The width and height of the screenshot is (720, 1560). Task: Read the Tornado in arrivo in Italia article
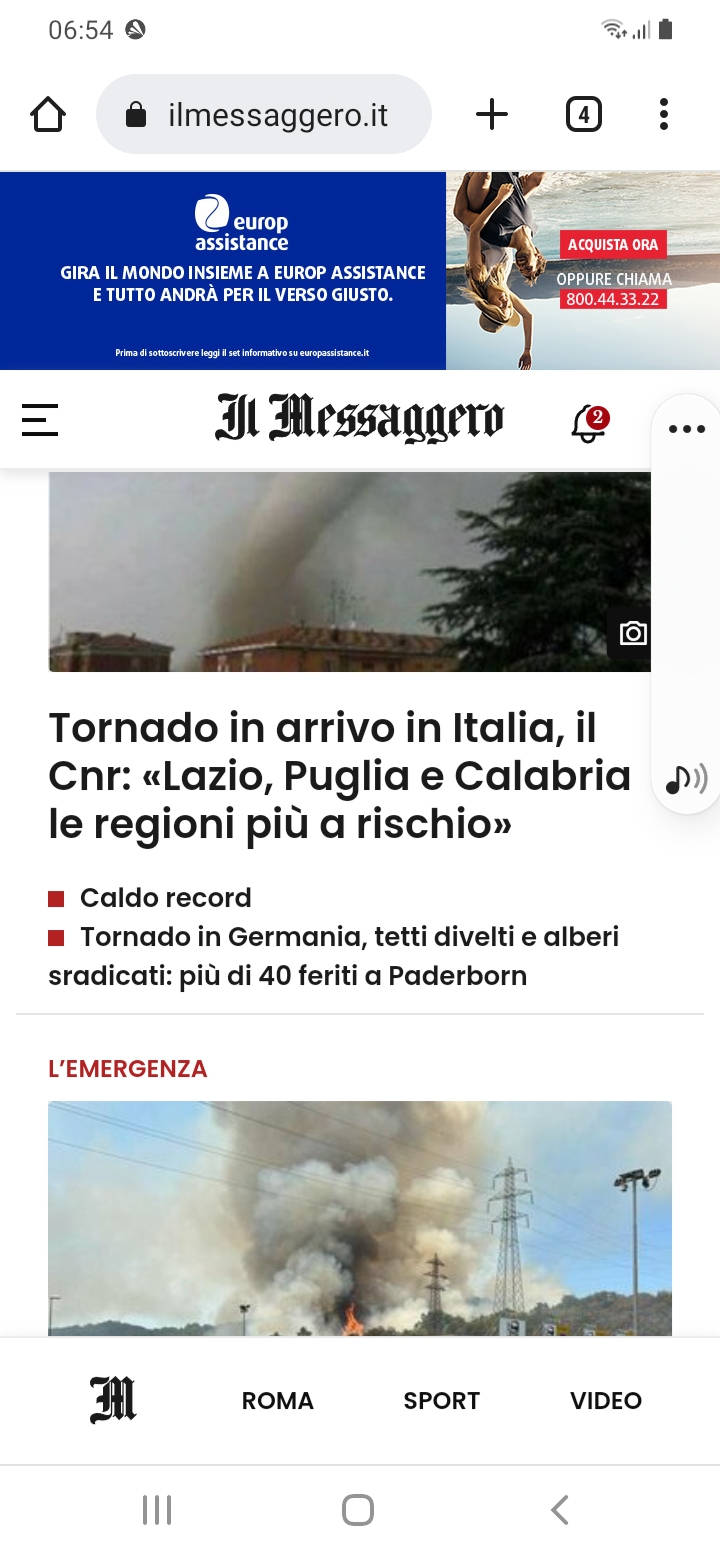pyautogui.click(x=340, y=775)
